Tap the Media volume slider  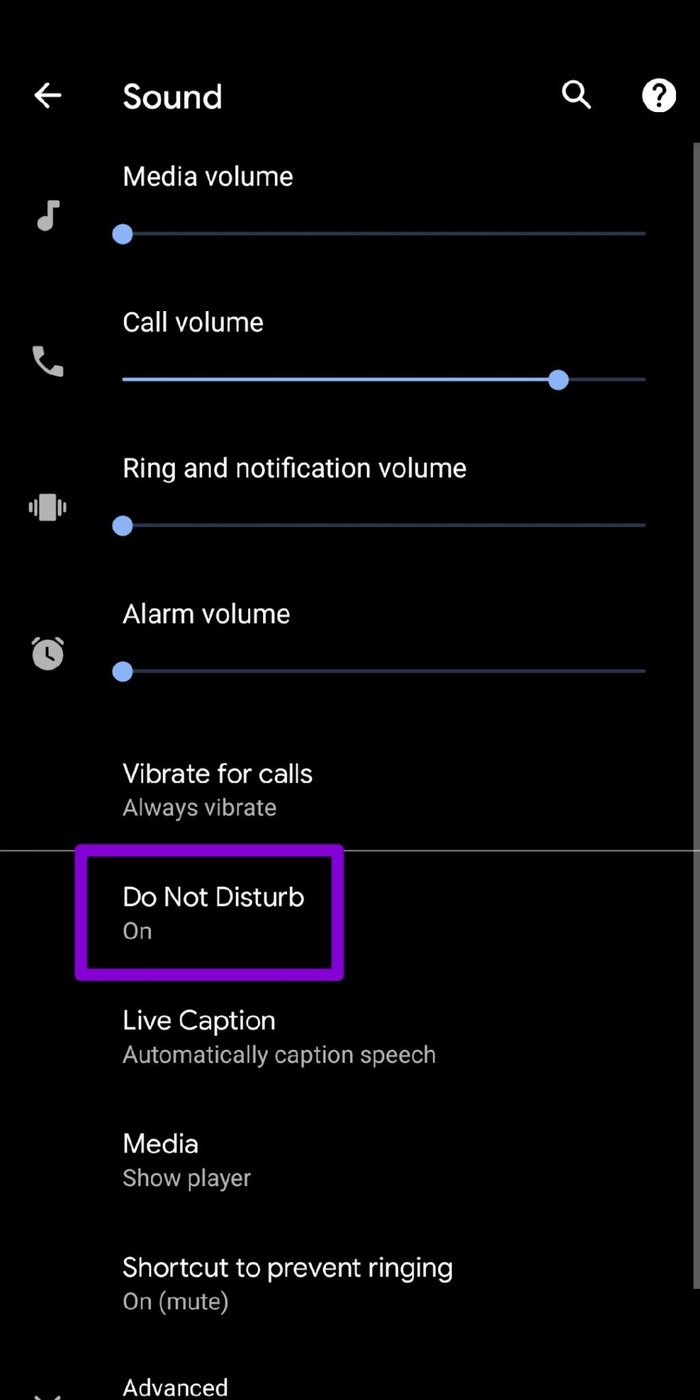pos(384,234)
